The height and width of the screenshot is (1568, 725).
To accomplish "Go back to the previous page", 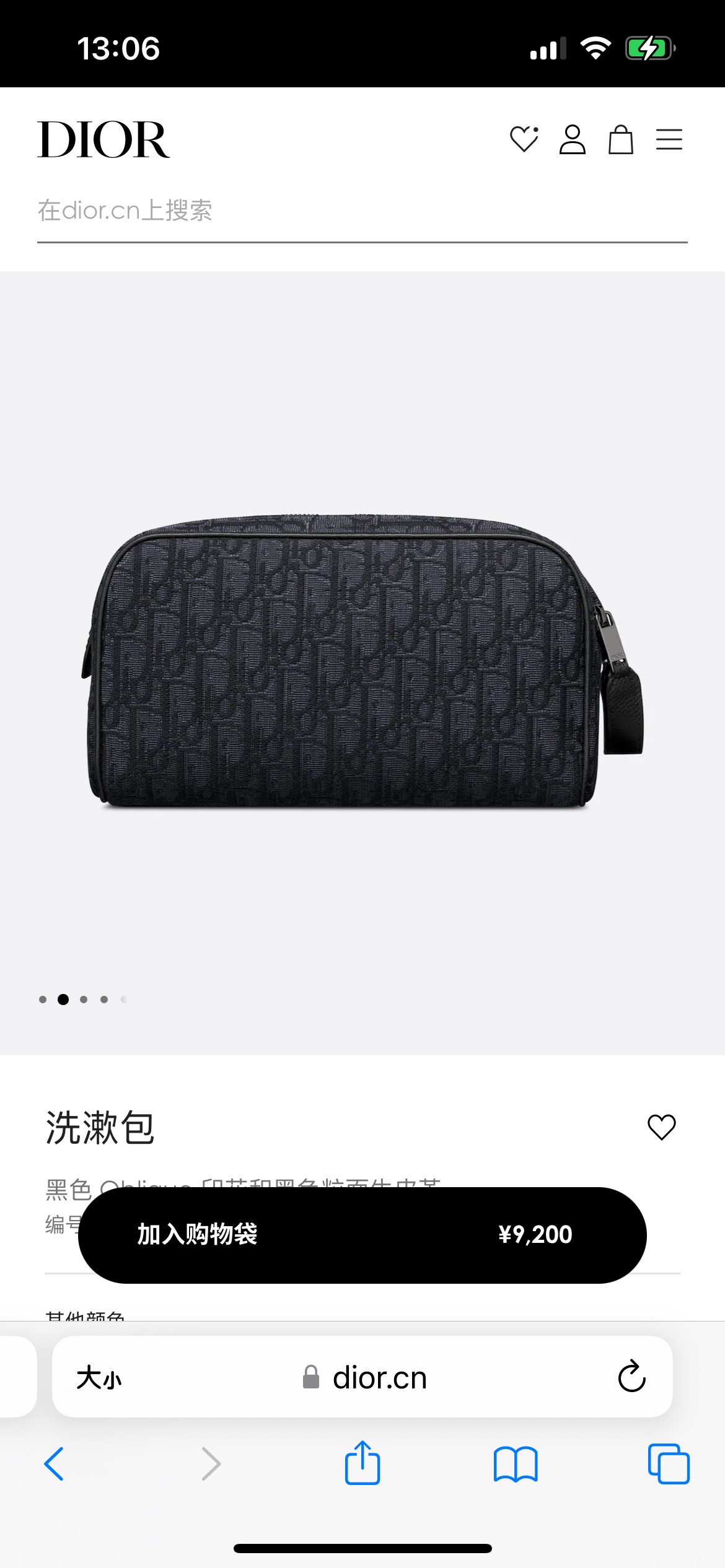I will pos(54,1464).
